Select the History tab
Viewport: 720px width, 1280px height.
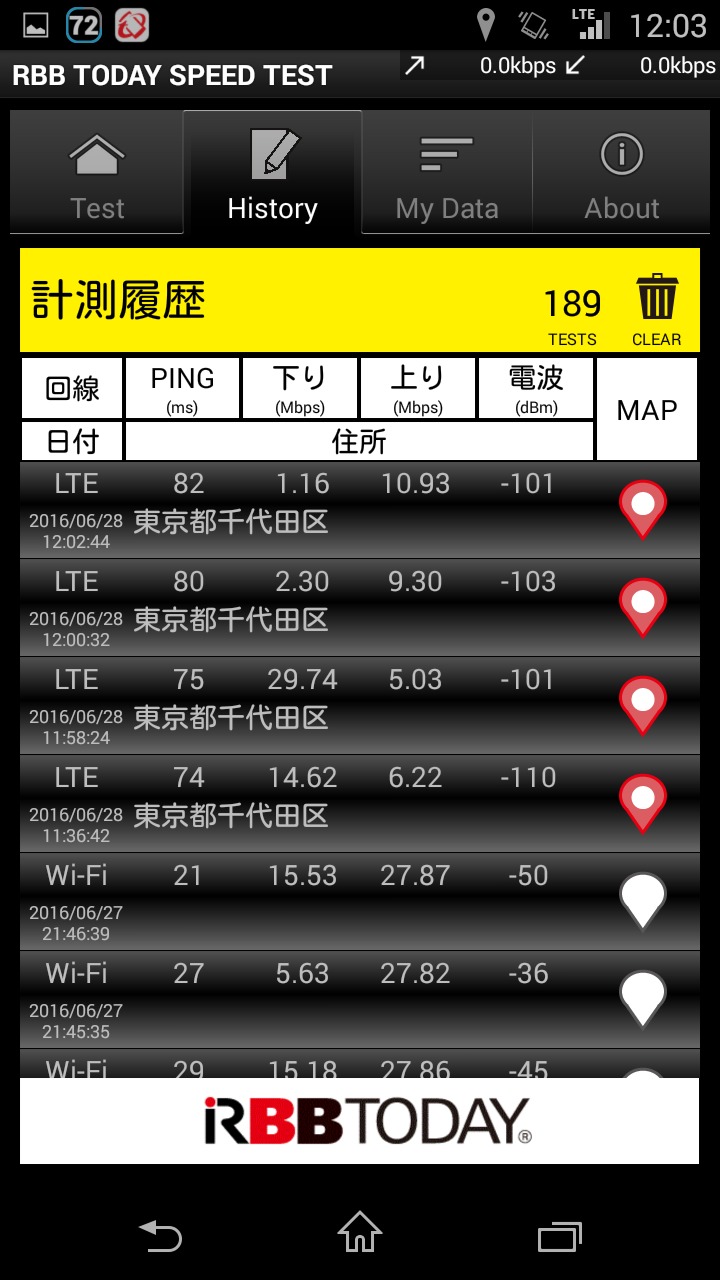272,174
